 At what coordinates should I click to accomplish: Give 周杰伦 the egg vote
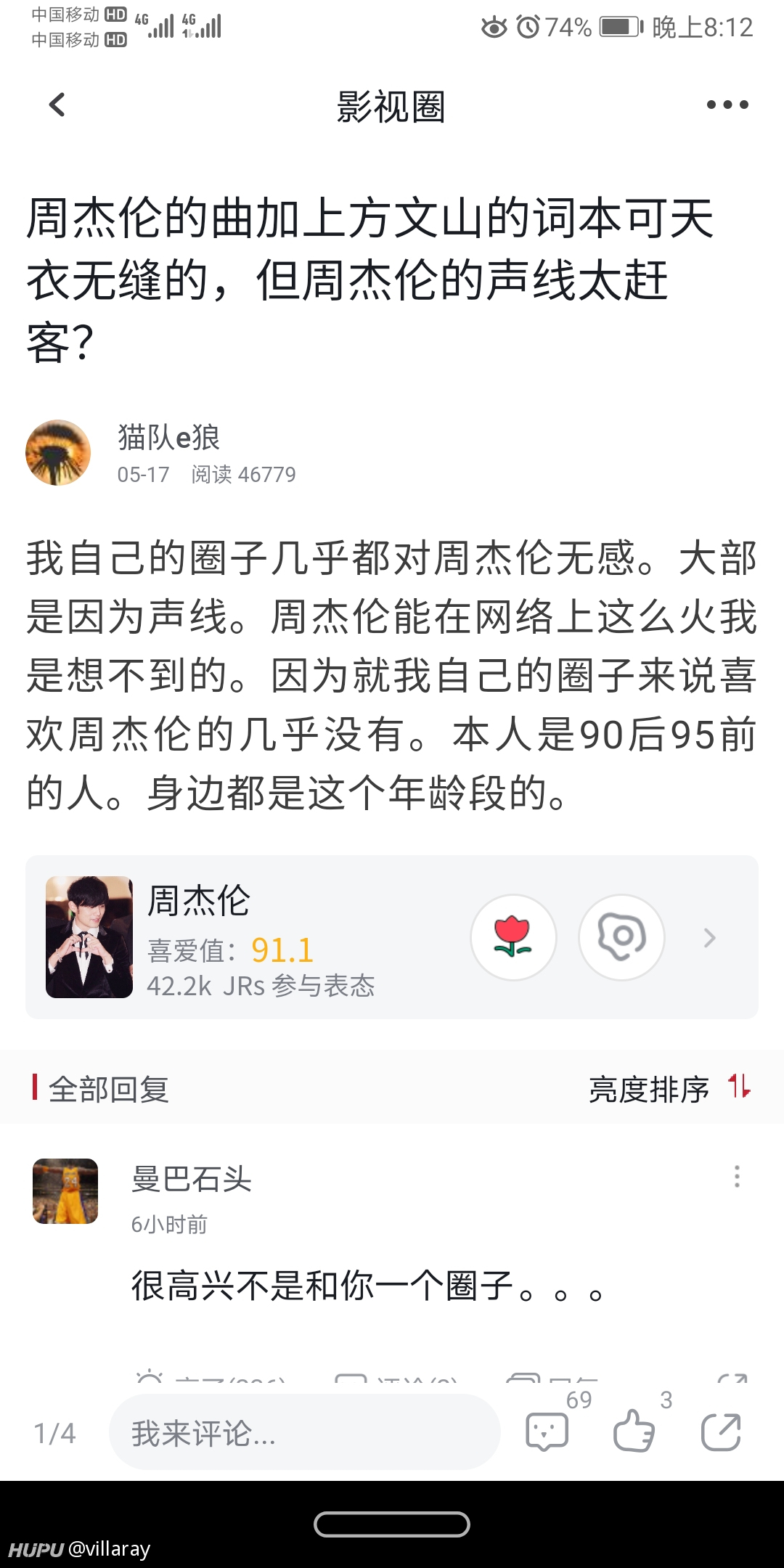pos(621,937)
